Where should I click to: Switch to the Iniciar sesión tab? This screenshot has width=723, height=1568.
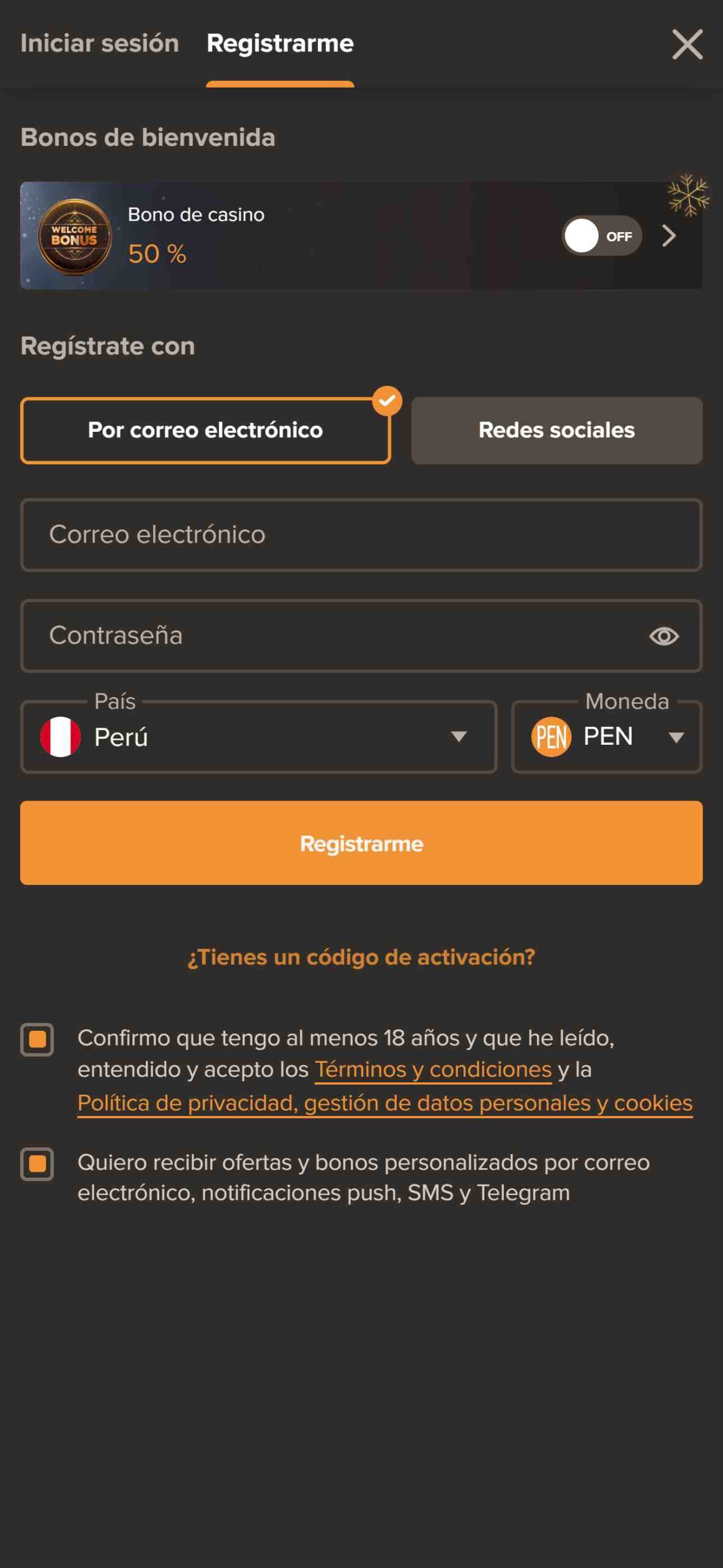99,43
